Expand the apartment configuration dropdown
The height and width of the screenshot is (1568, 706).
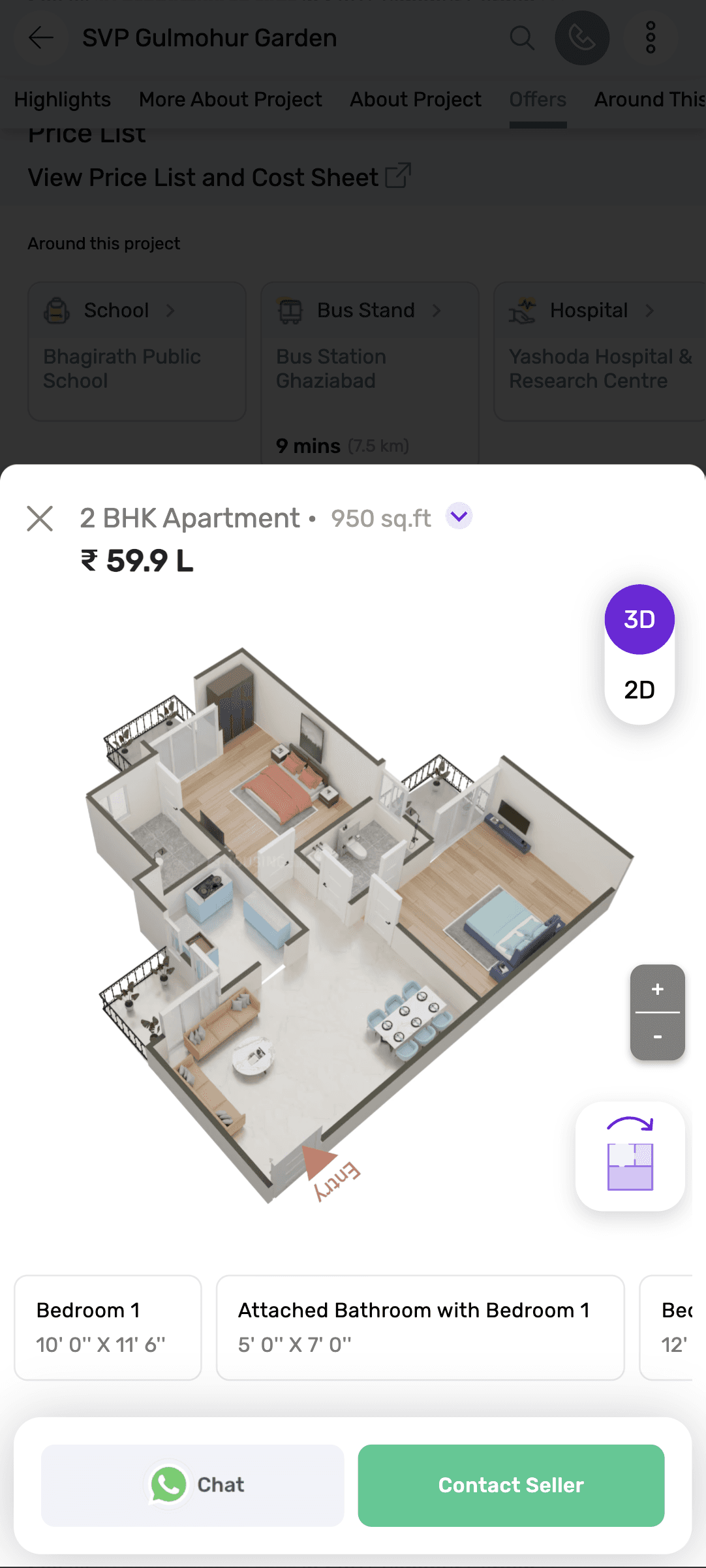click(x=459, y=516)
